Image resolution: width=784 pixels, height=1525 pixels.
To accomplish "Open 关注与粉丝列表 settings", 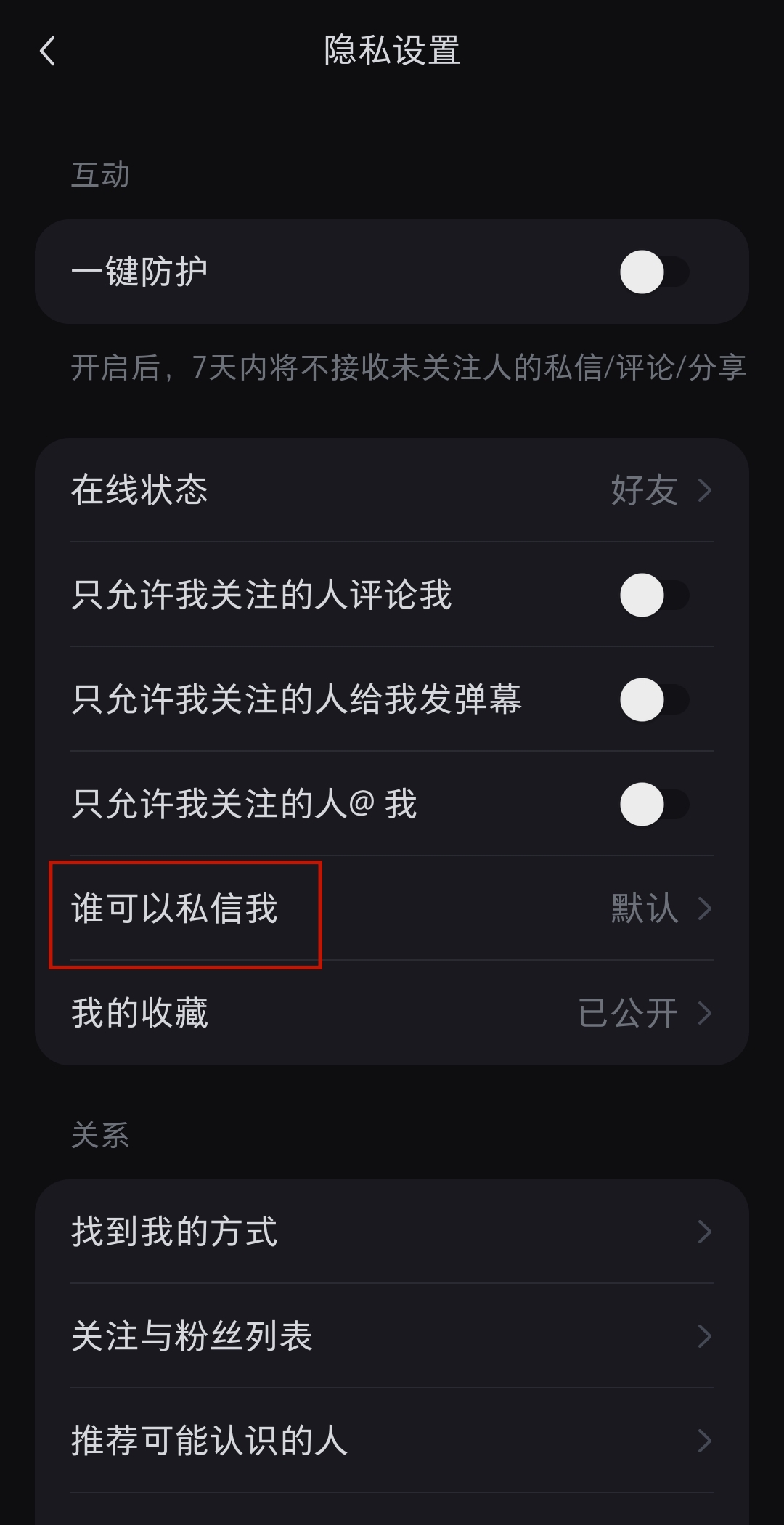I will (x=392, y=1336).
